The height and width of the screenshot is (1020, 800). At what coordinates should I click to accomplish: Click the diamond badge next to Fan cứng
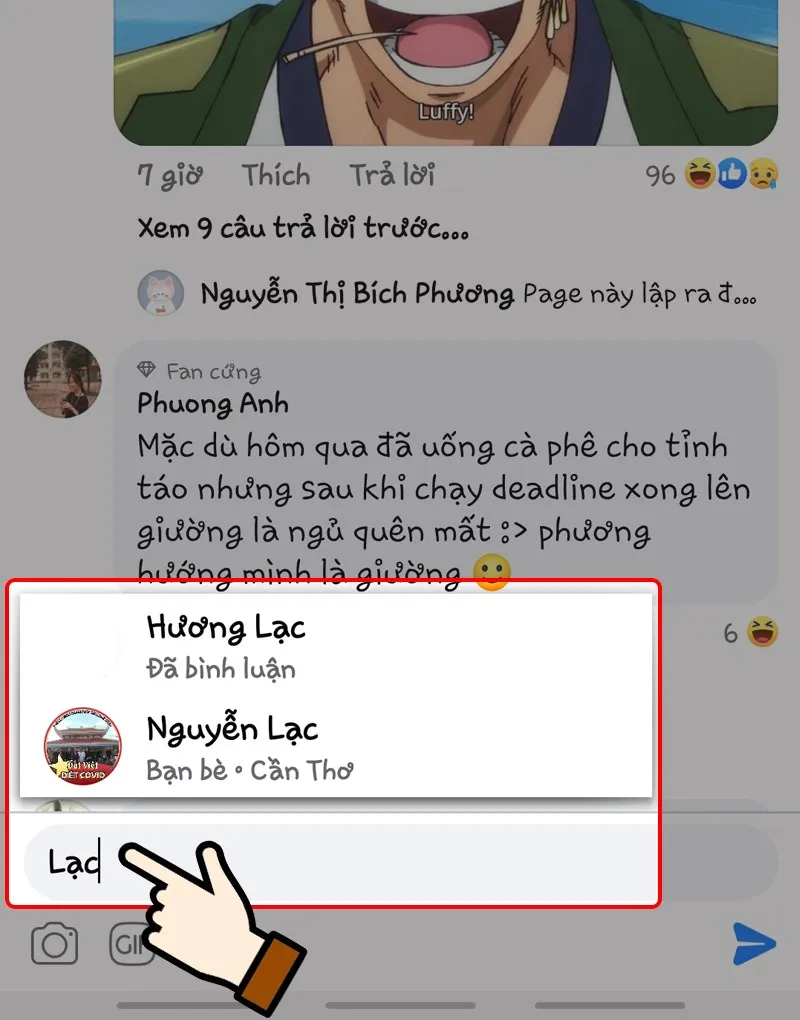(x=147, y=369)
